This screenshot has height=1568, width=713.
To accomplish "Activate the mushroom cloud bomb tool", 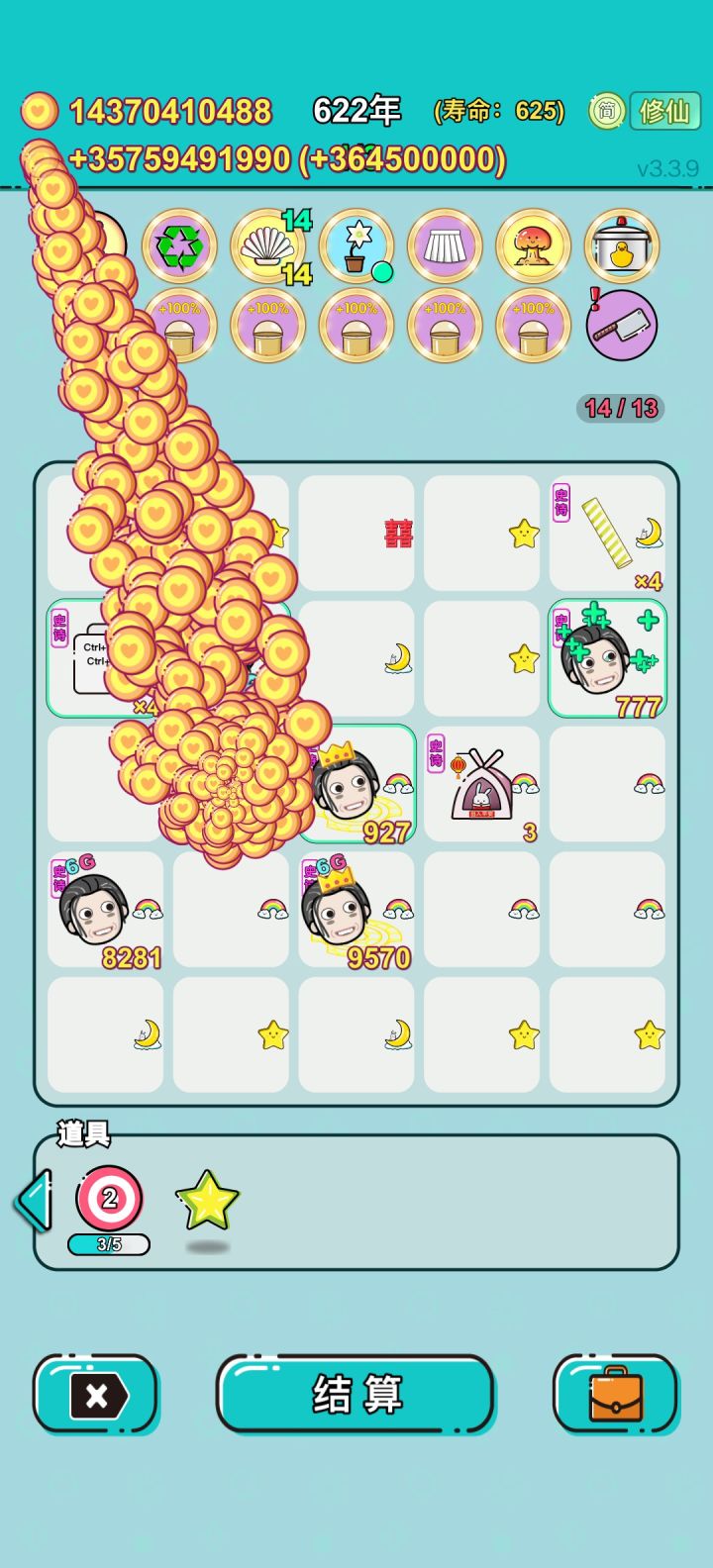I will coord(532,245).
